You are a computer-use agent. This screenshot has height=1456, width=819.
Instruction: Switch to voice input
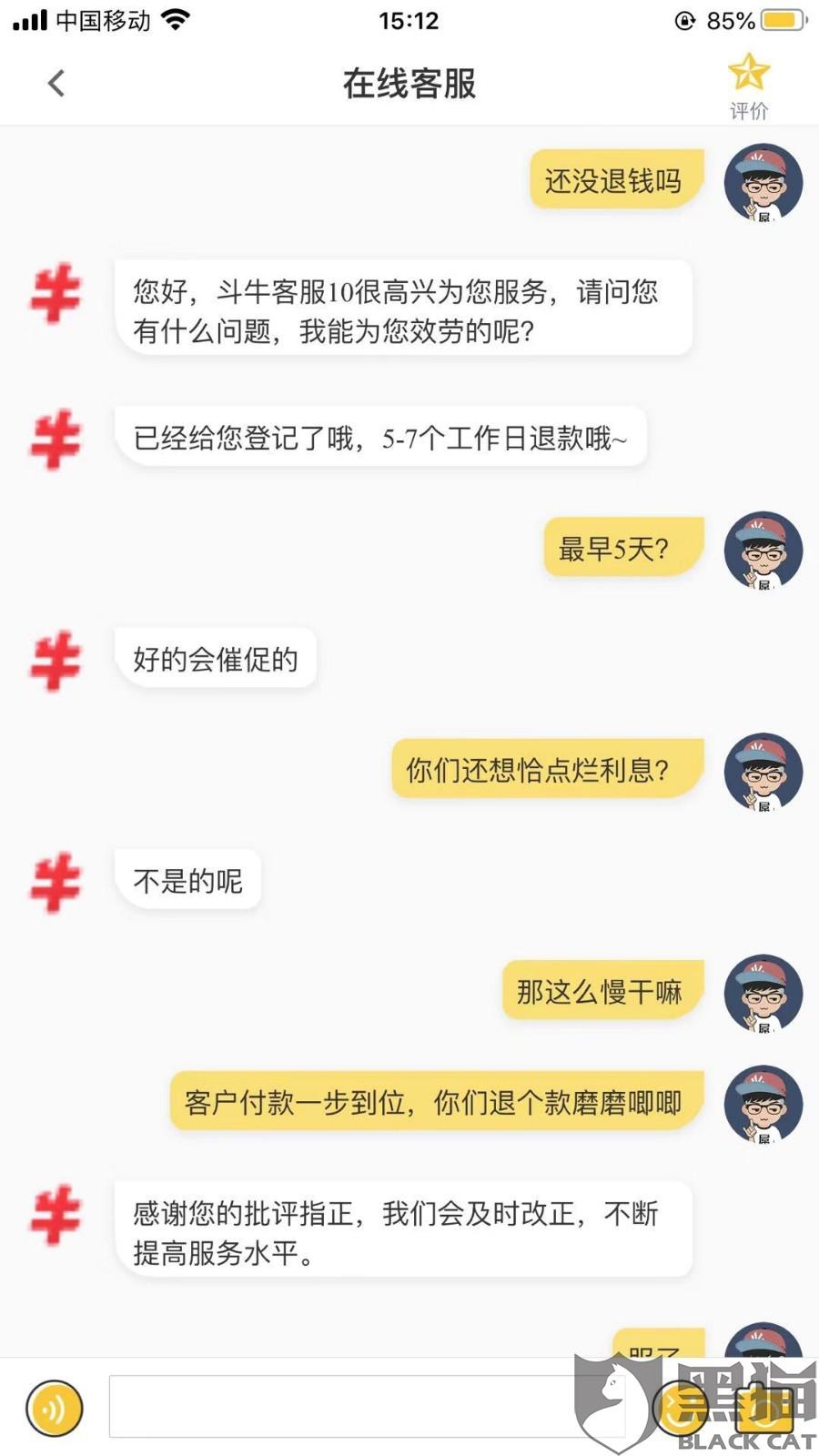pos(55,1409)
